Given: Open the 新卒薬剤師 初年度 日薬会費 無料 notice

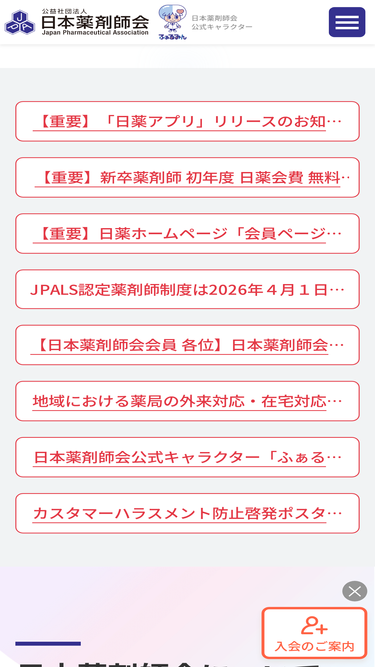Looking at the screenshot, I should [x=188, y=177].
